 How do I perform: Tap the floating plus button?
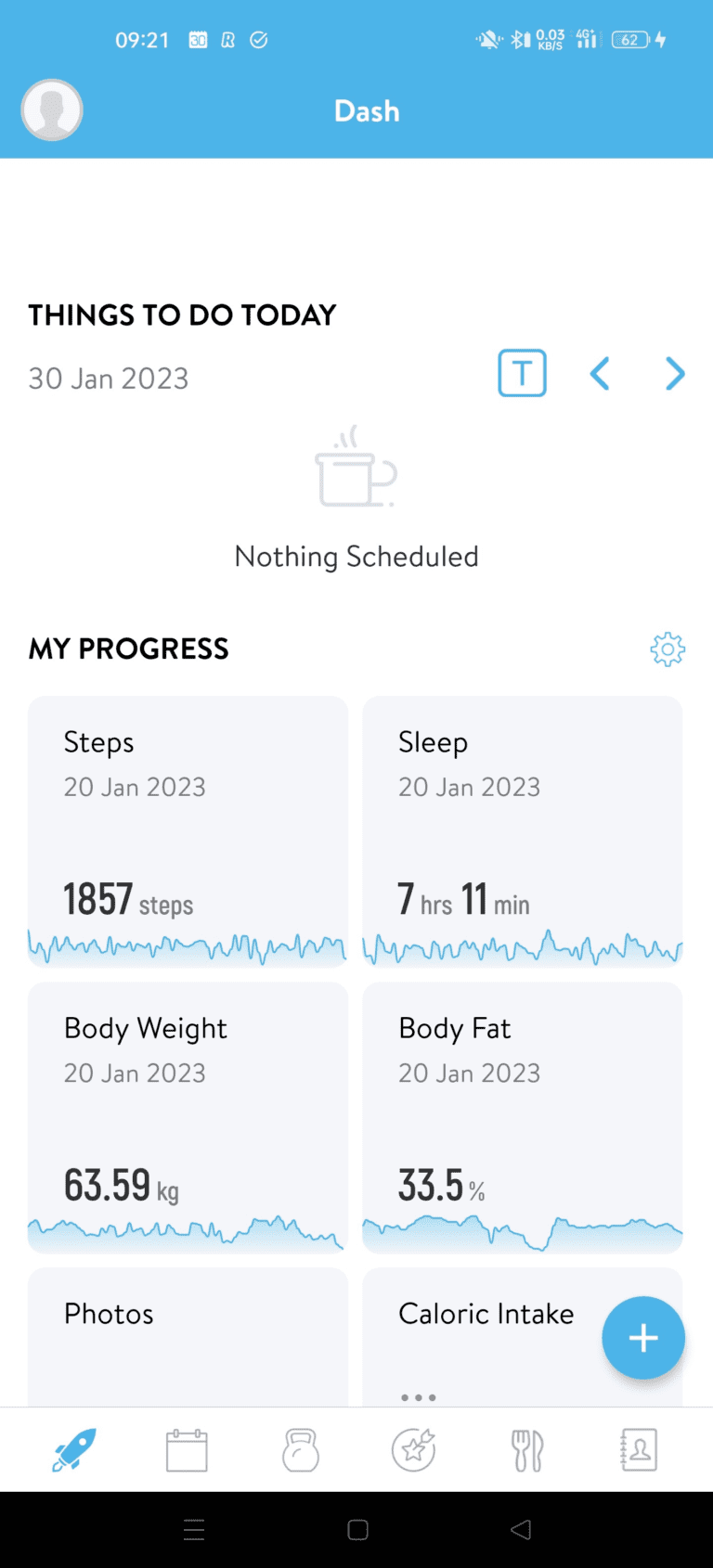(x=643, y=1338)
